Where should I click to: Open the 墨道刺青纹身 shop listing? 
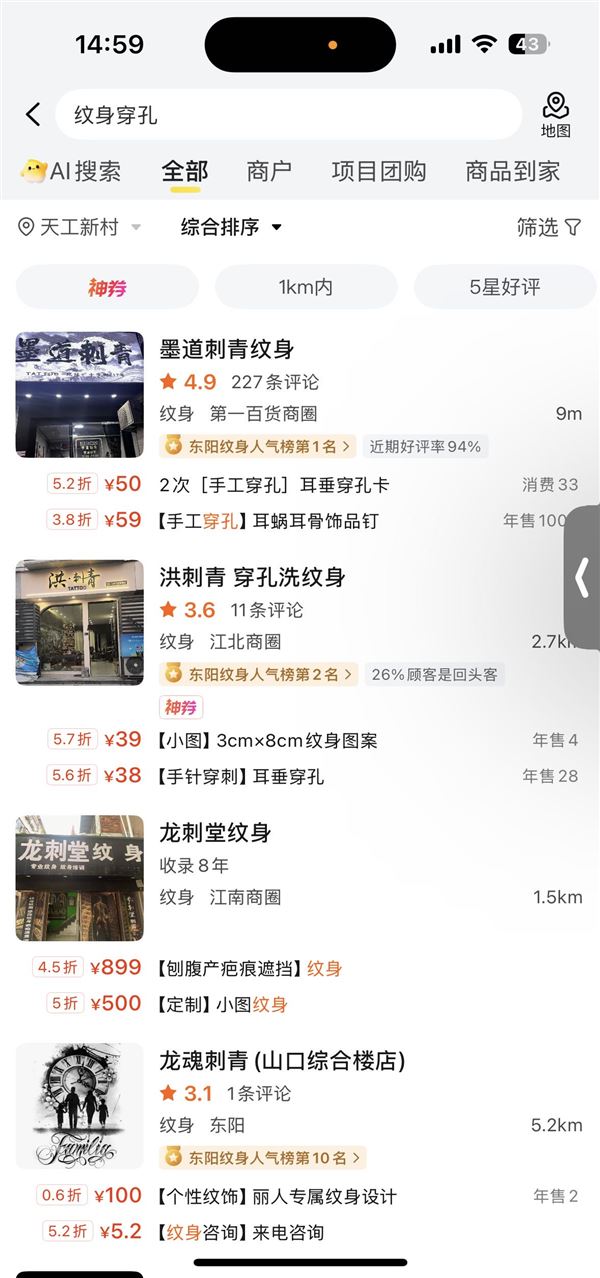pyautogui.click(x=227, y=349)
